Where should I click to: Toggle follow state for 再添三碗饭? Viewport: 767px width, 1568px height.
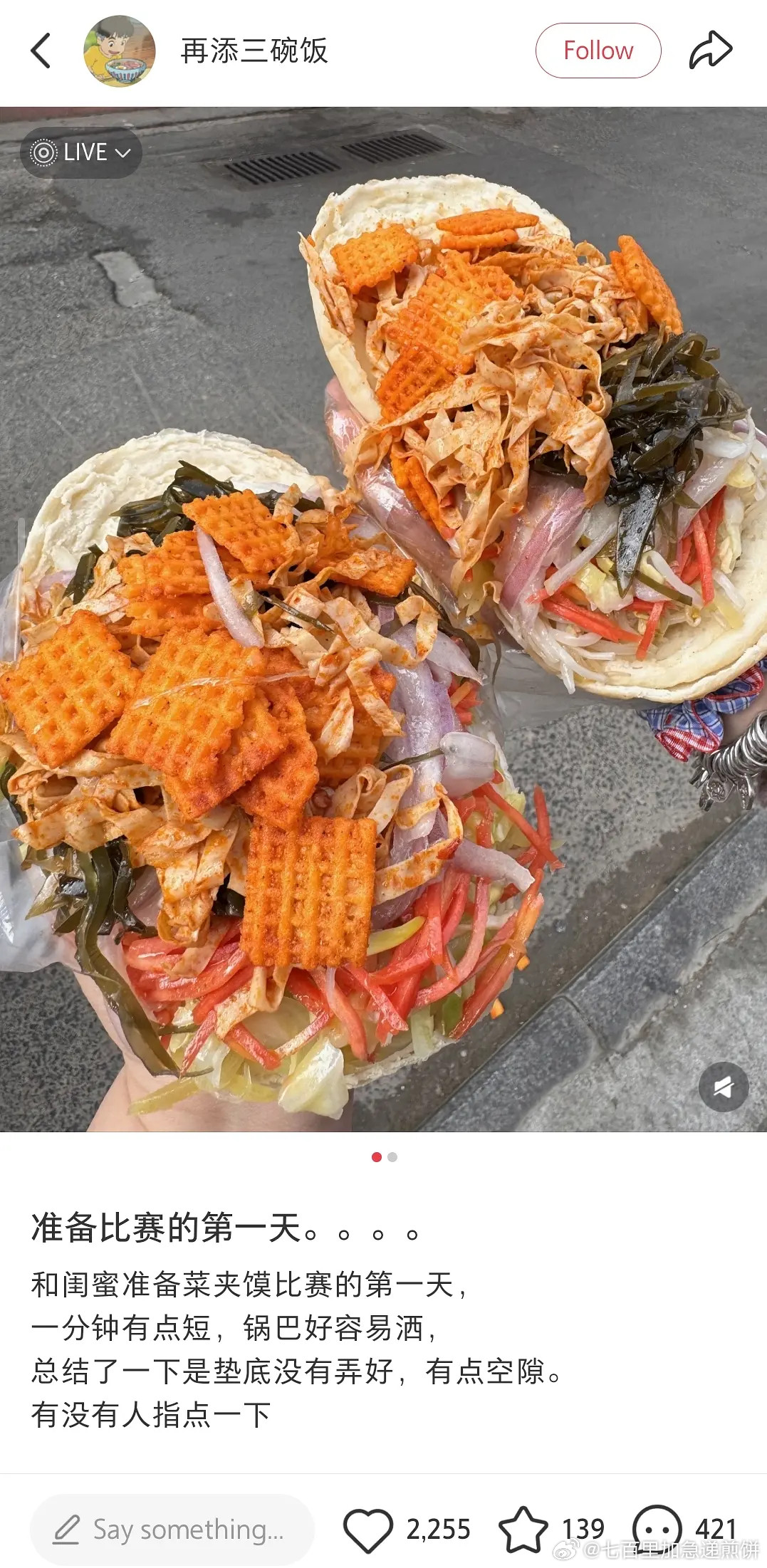point(598,50)
